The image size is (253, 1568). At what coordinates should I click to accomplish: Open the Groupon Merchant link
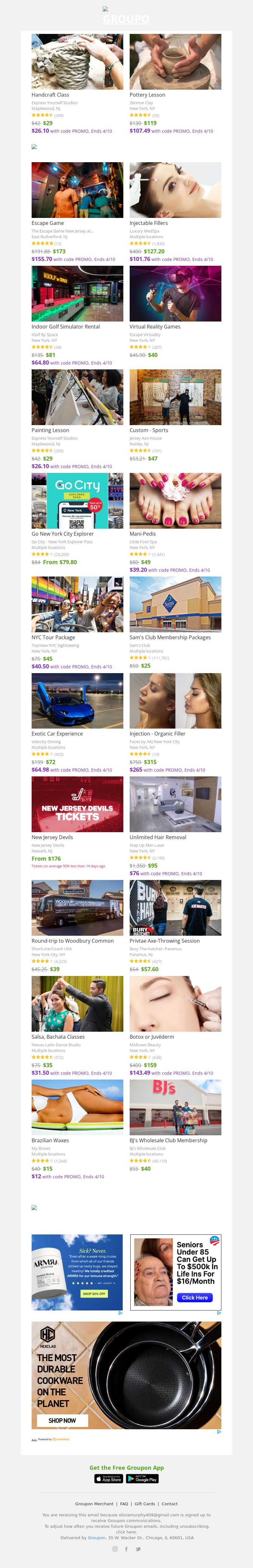pos(94,1503)
